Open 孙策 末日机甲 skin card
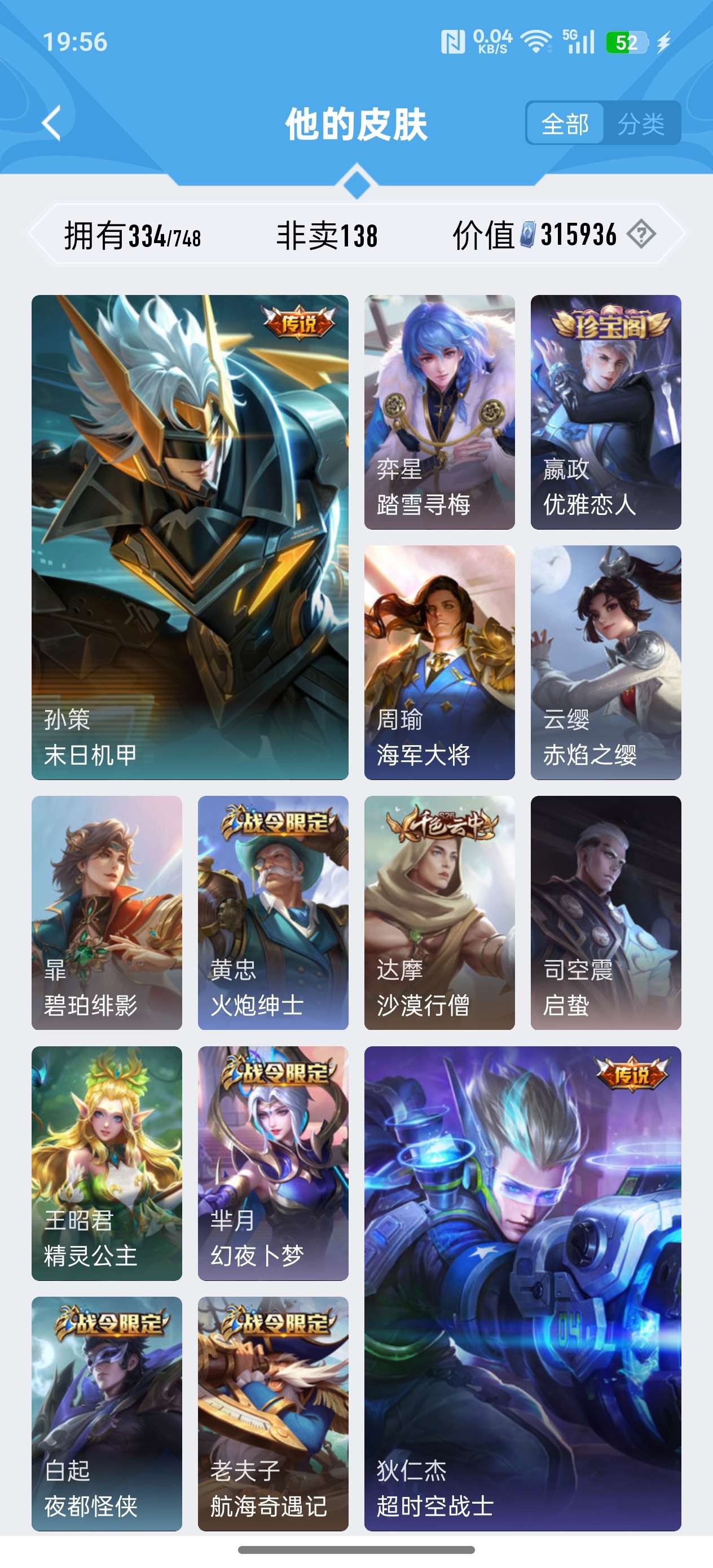The image size is (713, 1568). [x=190, y=537]
